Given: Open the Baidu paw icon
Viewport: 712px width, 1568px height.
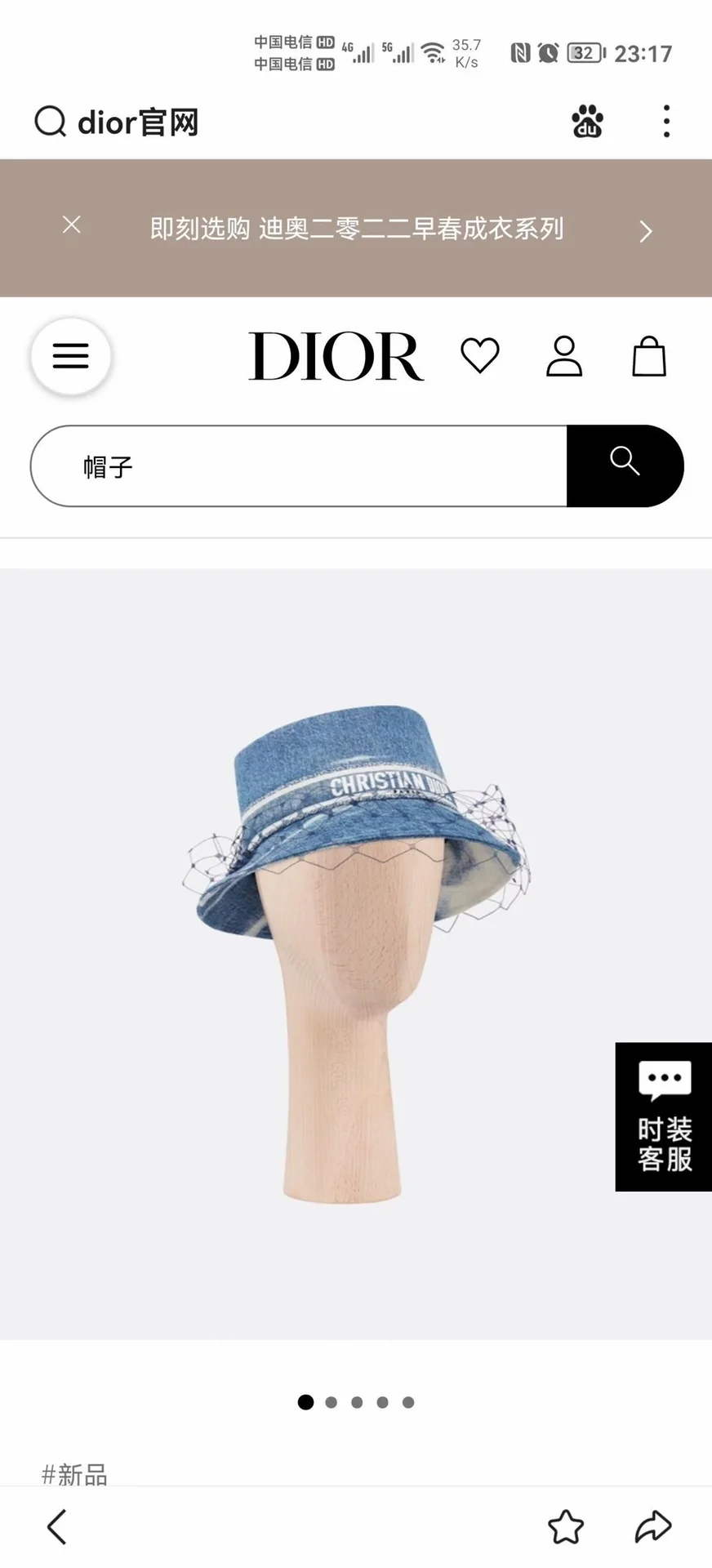Looking at the screenshot, I should point(587,122).
